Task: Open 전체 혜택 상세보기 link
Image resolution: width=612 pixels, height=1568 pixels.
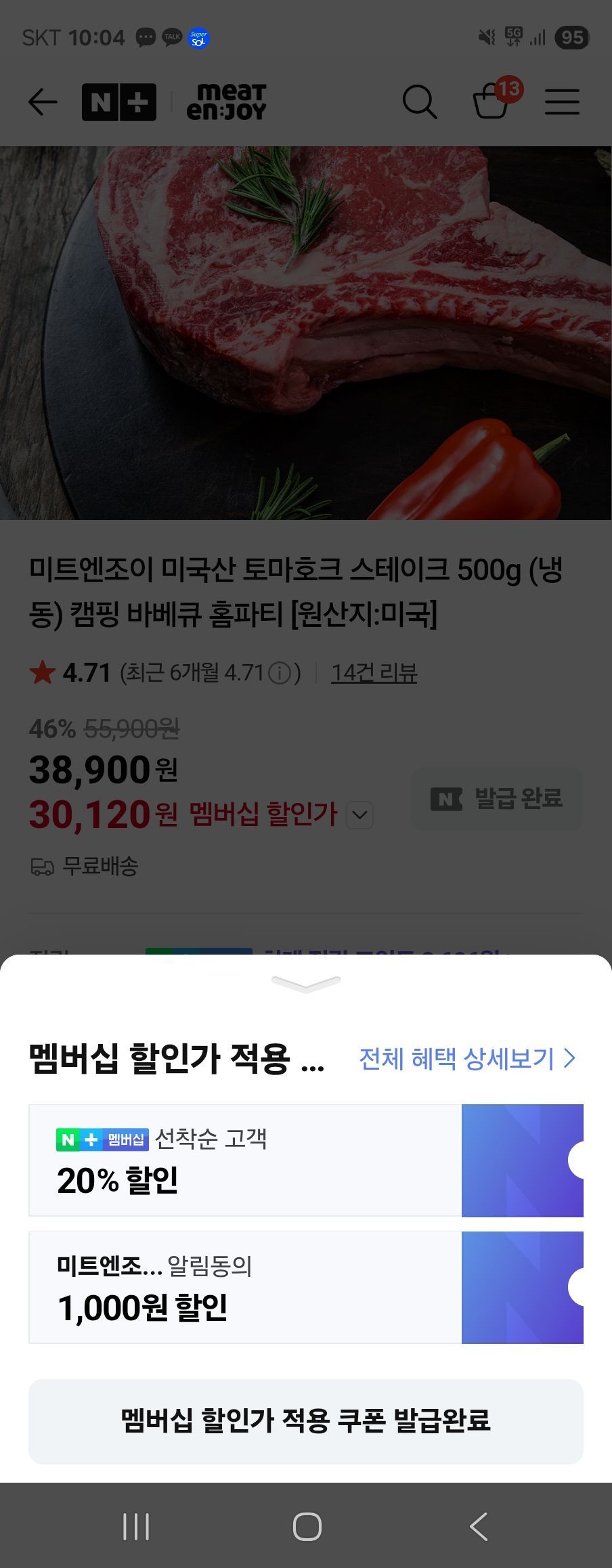Action: 467,1059
